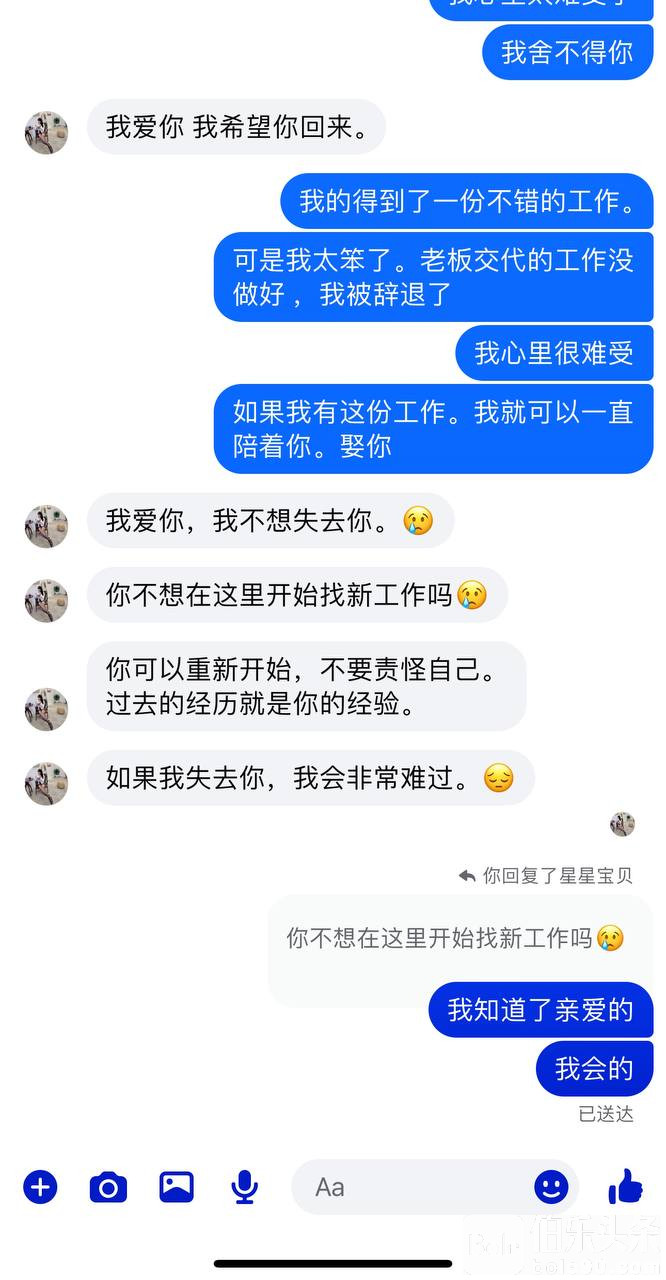Screen dimensions: 666x1280
Task: Open the camera to take a photo
Action: tap(108, 1187)
